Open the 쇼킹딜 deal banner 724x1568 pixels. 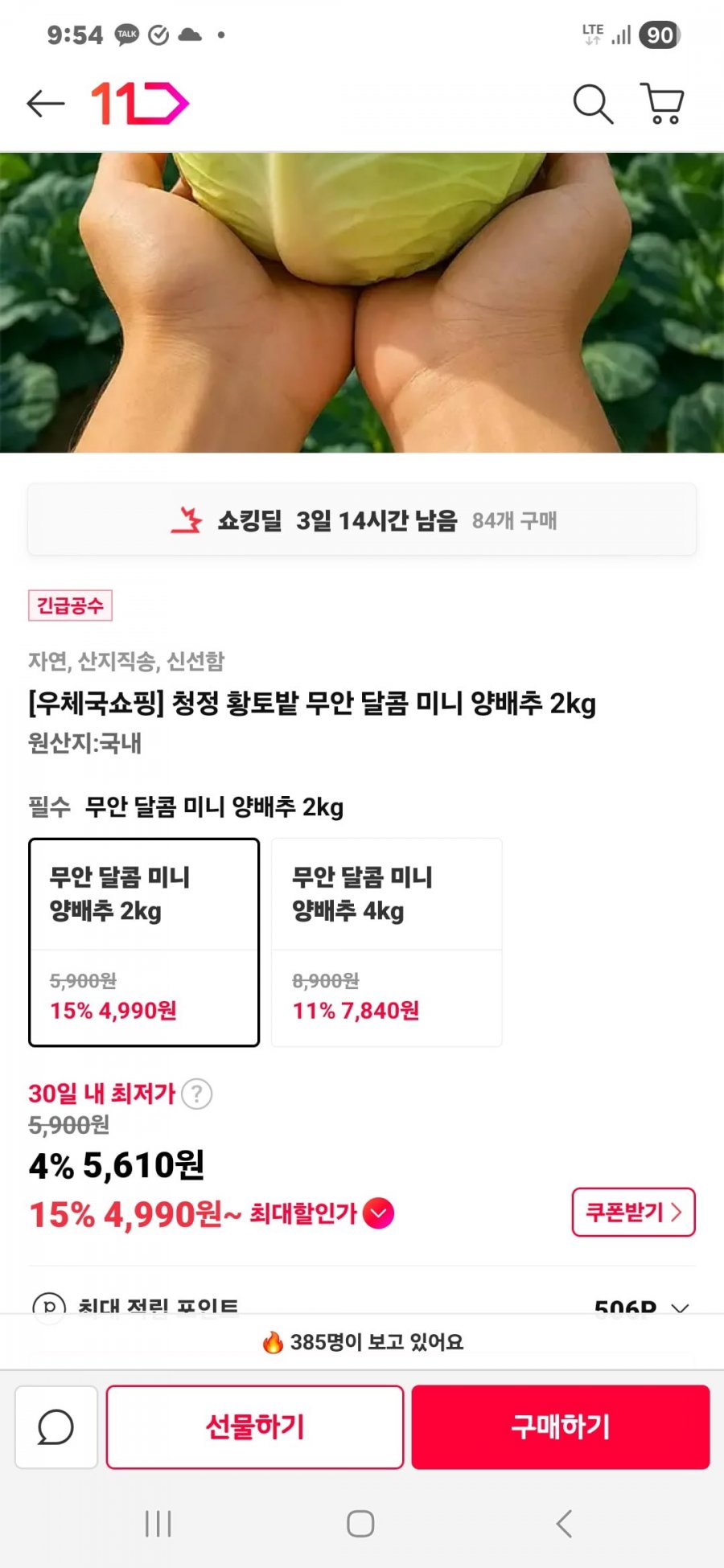pyautogui.click(x=362, y=520)
